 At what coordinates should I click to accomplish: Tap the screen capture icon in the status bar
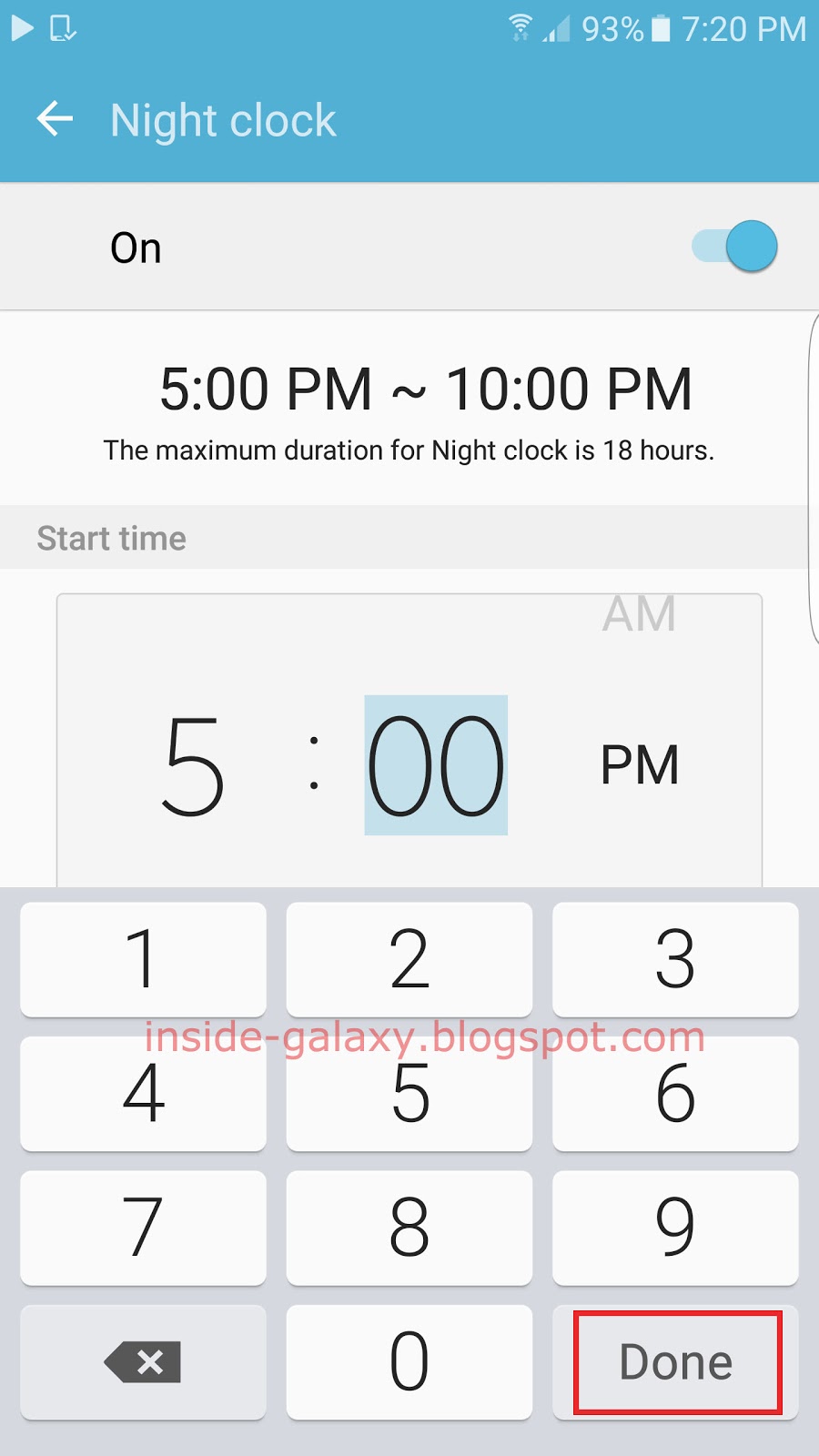coord(62,28)
